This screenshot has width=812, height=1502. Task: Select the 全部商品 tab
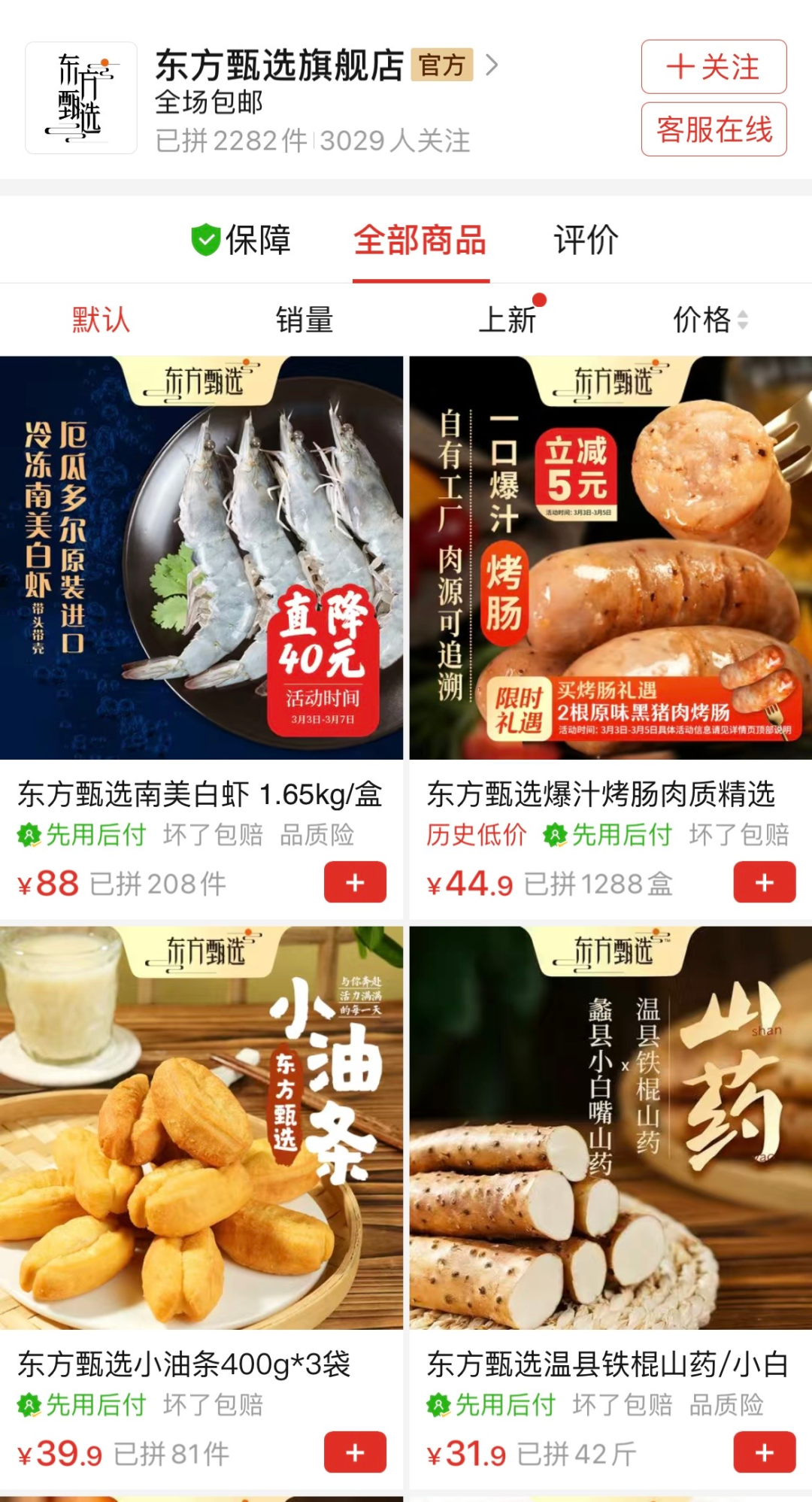click(x=420, y=241)
